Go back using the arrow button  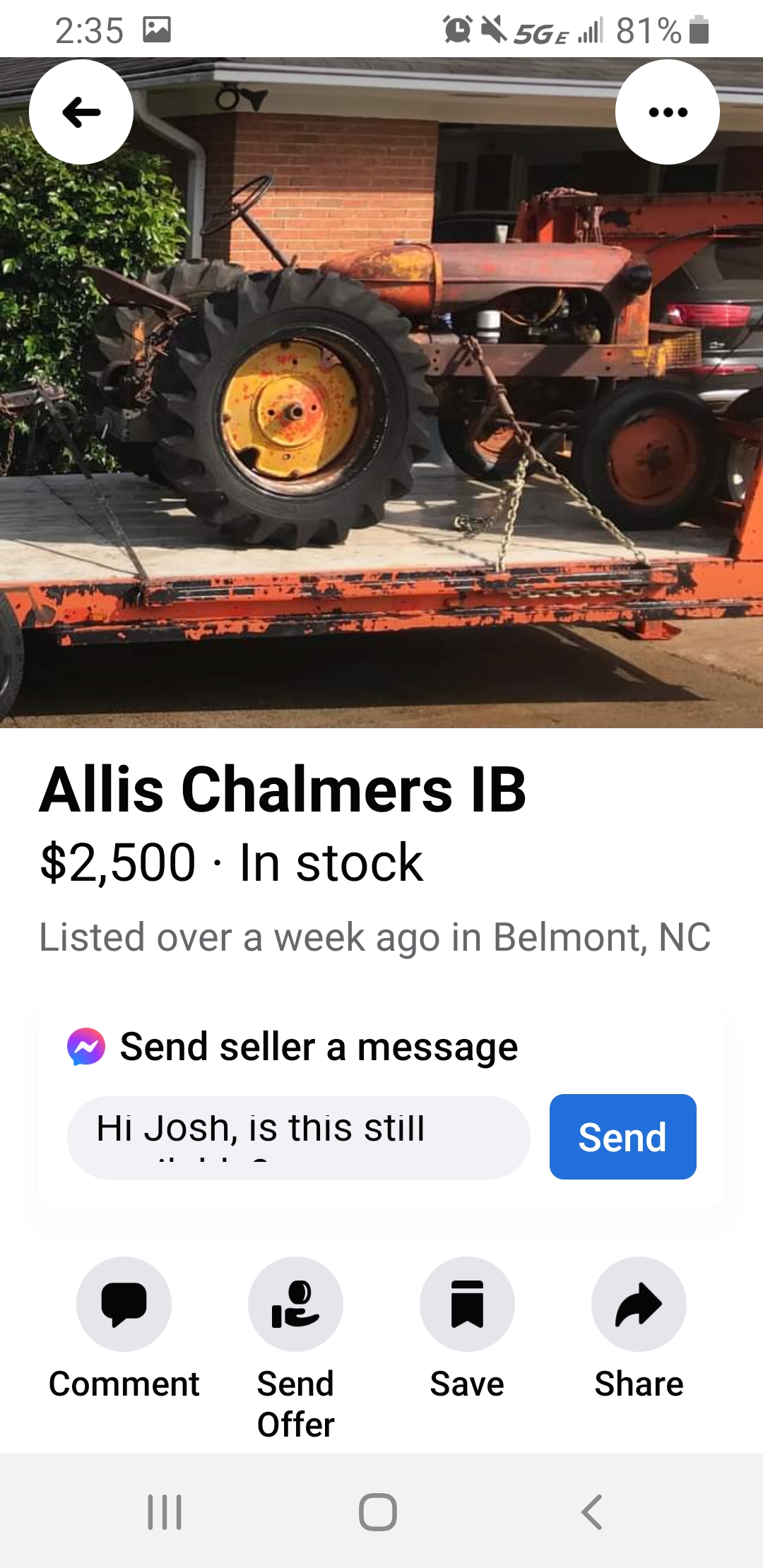tap(81, 112)
